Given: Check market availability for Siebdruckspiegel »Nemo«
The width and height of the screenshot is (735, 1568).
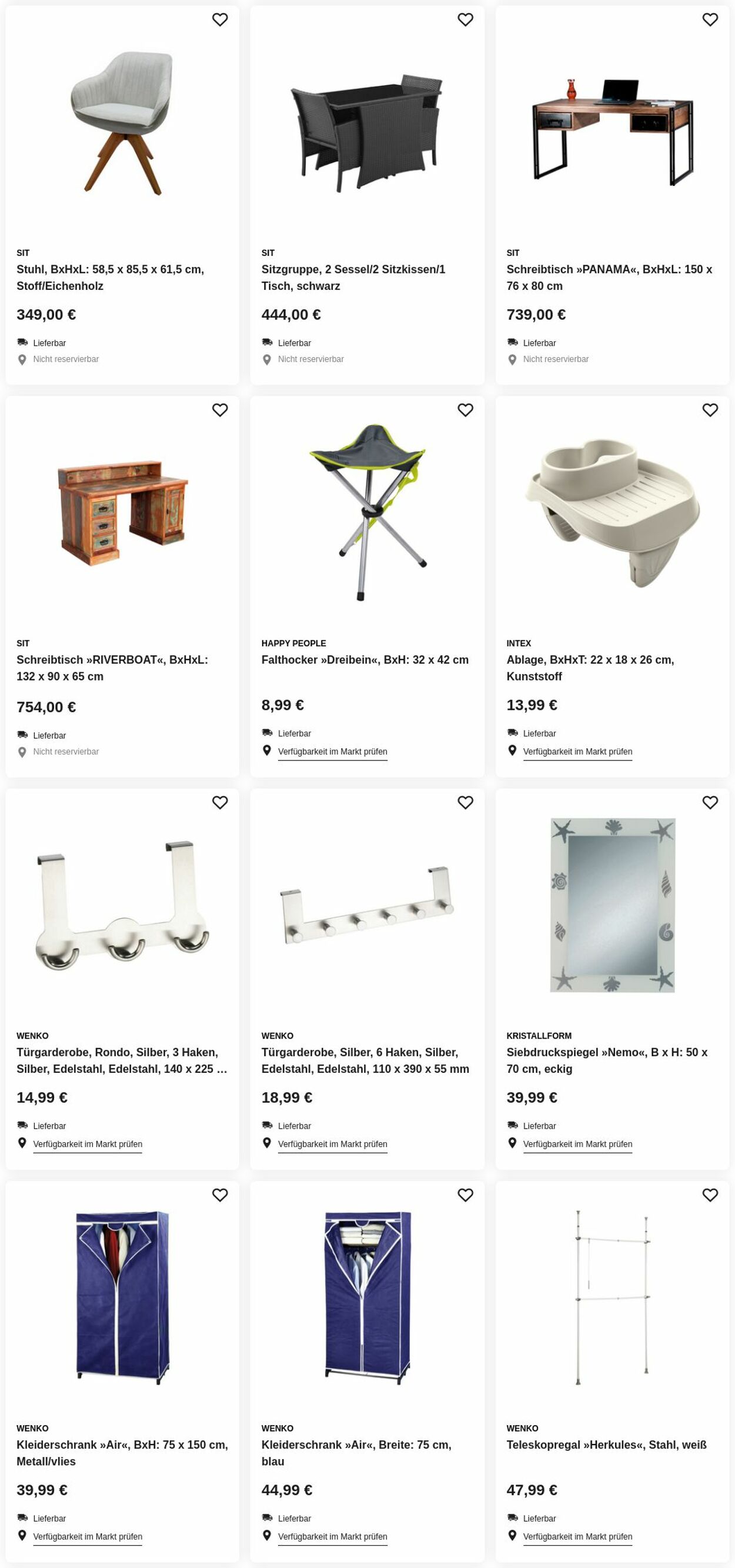Looking at the screenshot, I should (577, 1144).
